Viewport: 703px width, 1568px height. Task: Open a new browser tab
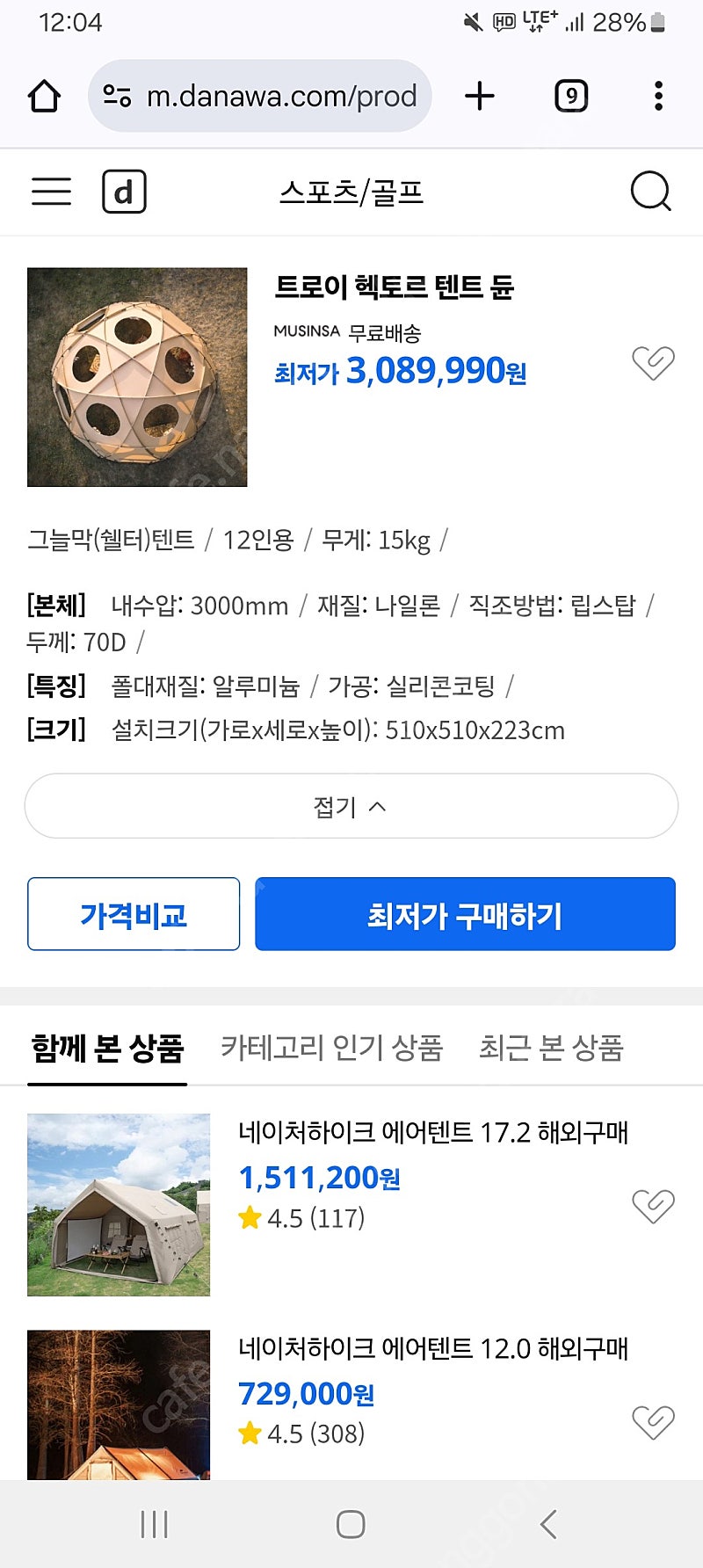pos(480,96)
